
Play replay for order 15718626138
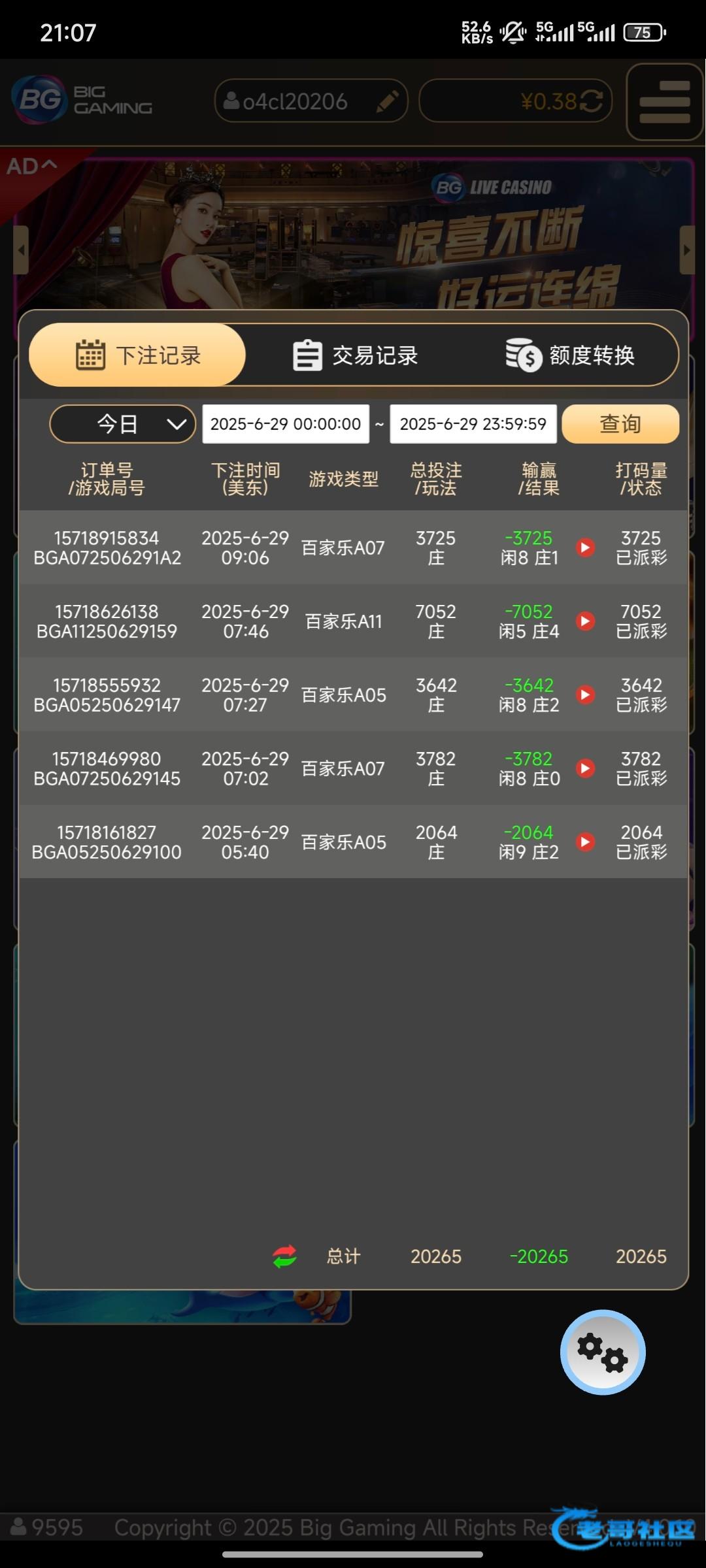click(586, 621)
